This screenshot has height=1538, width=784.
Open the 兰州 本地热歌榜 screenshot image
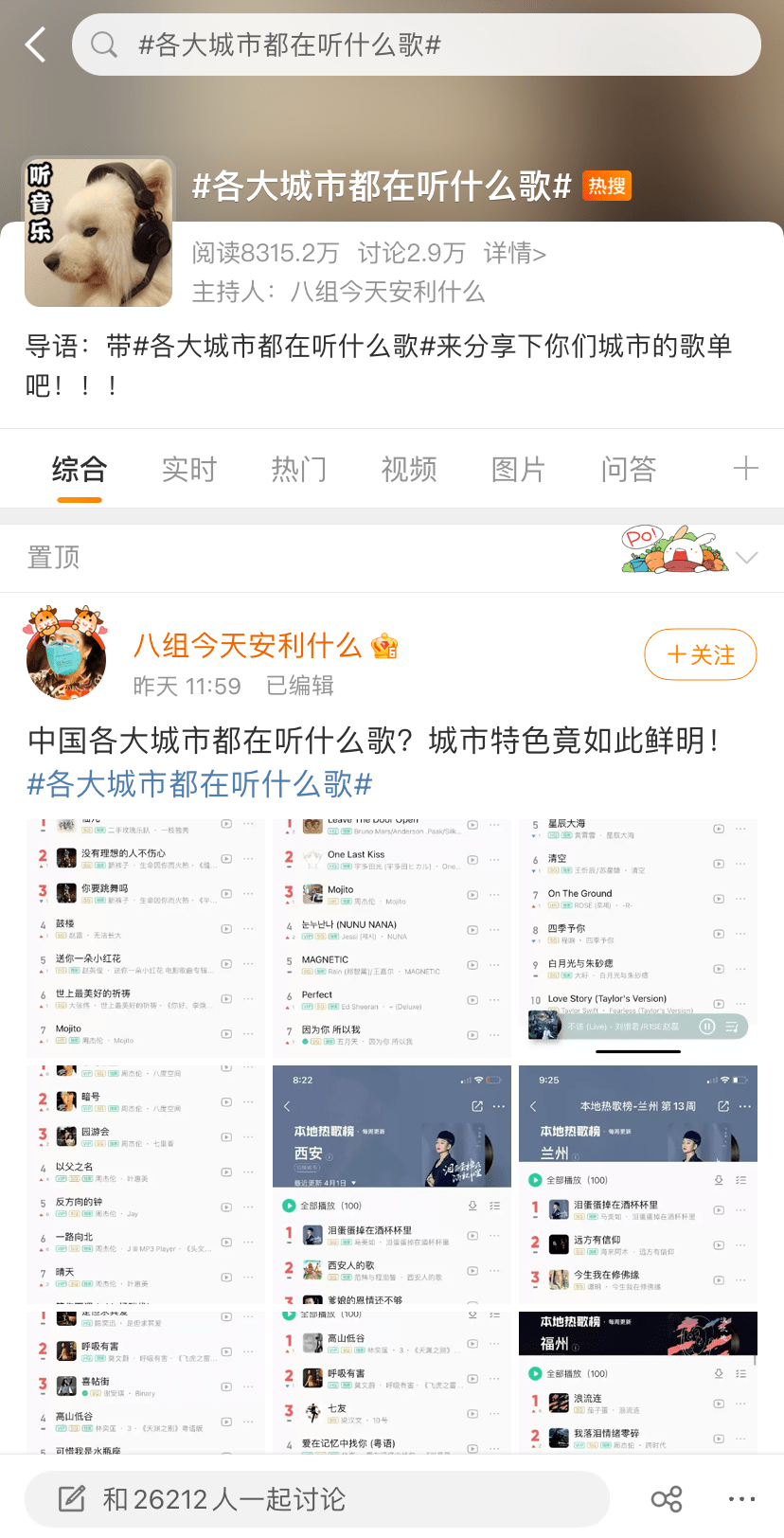click(x=637, y=1184)
